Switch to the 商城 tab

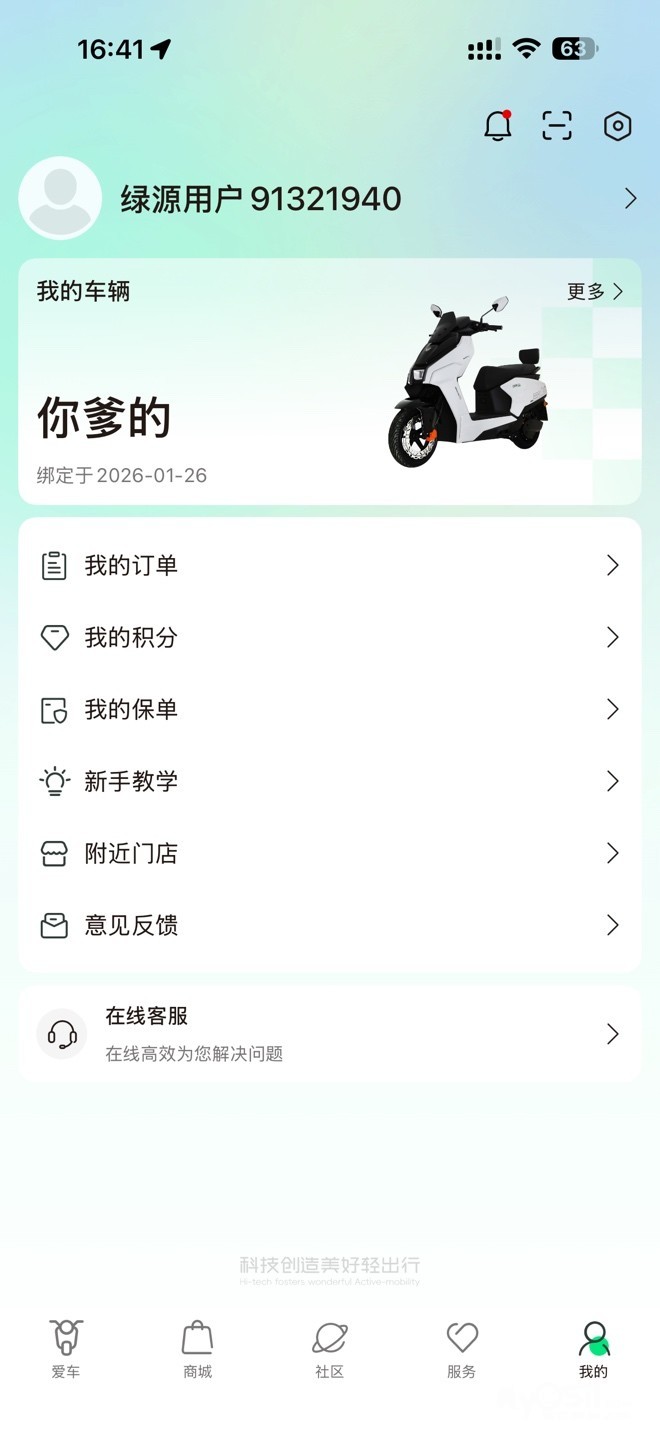[x=198, y=1348]
